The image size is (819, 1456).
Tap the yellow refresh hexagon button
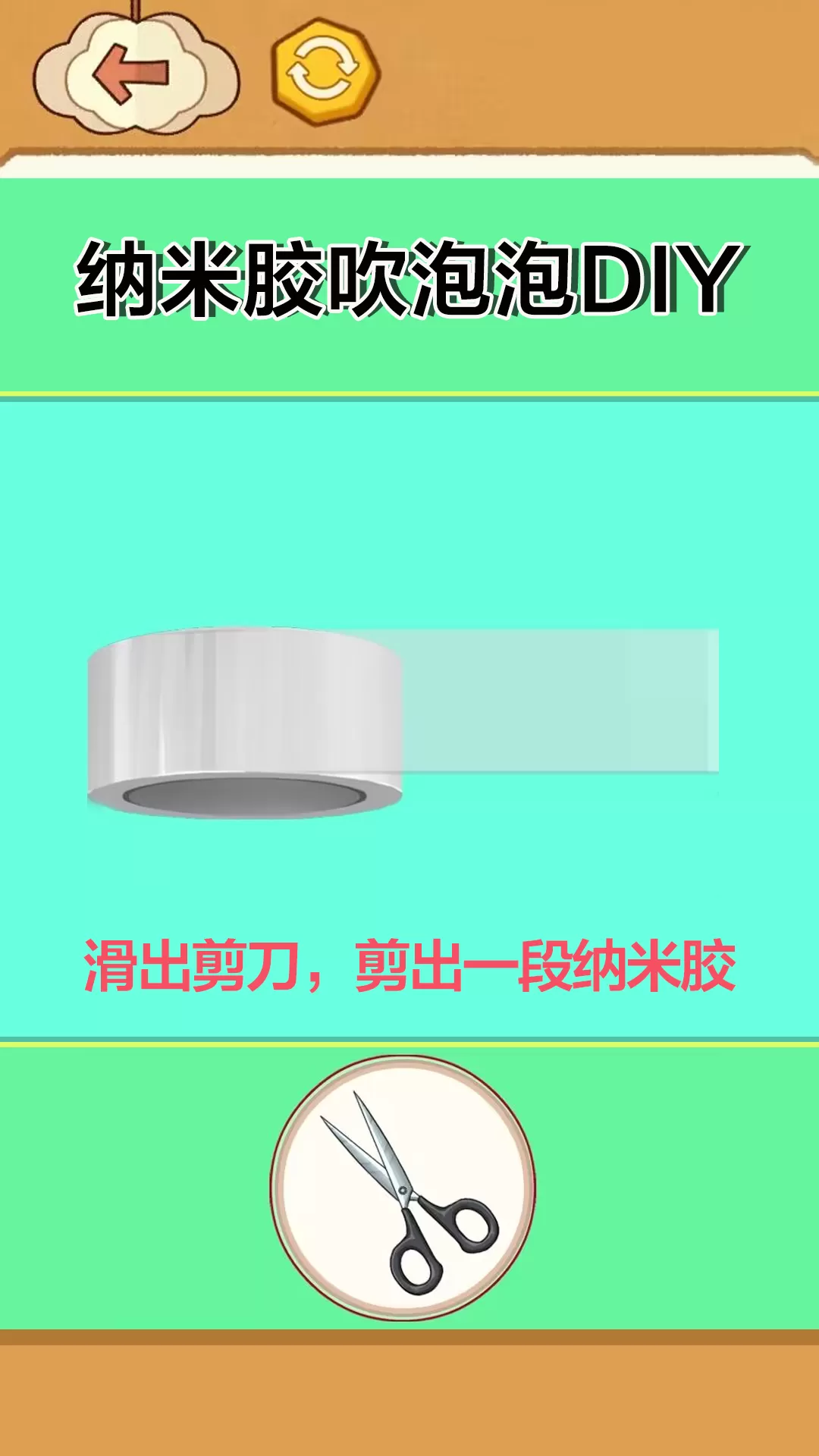point(326,72)
